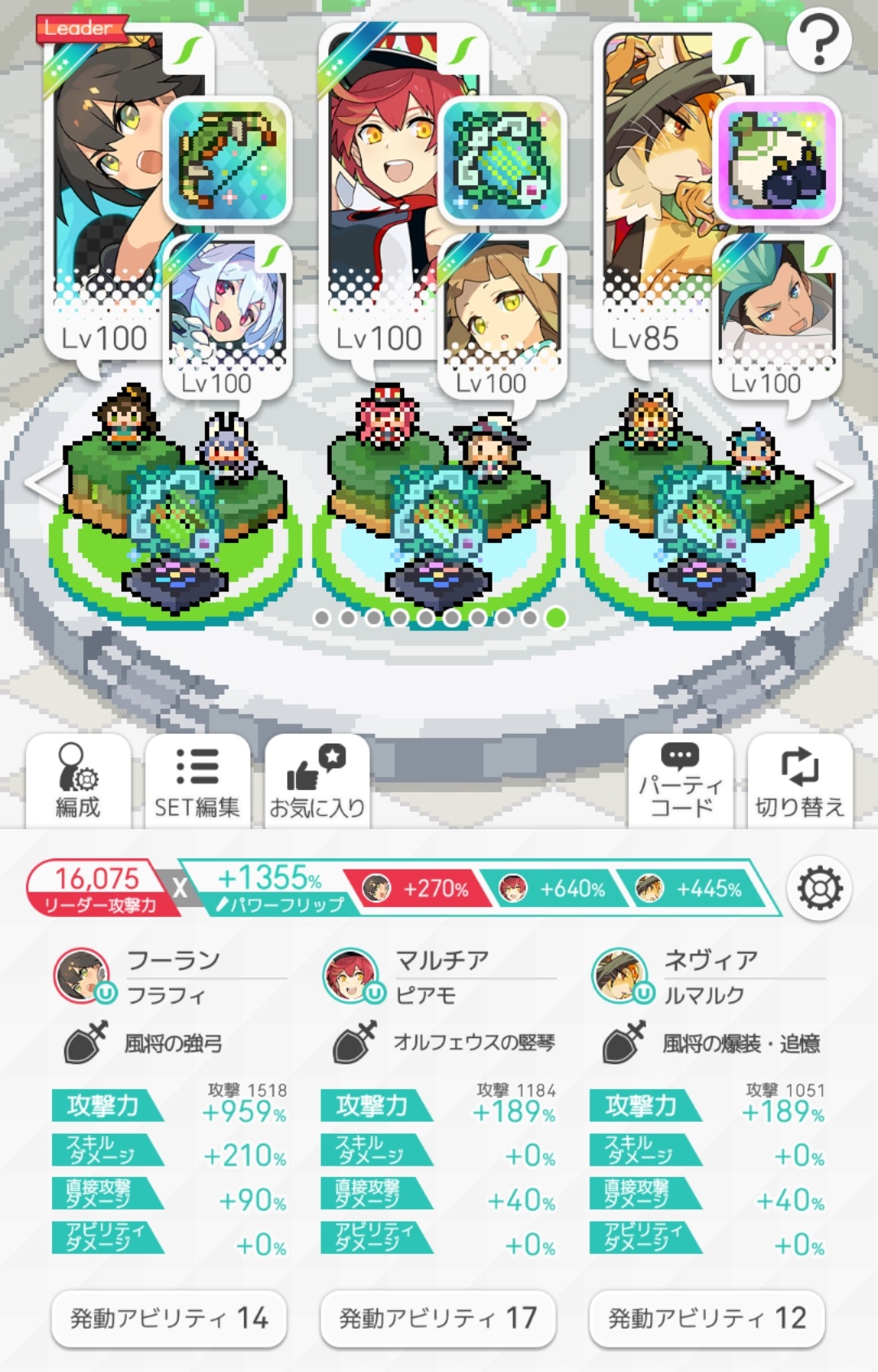This screenshot has height=1372, width=878.
Task: View 発動アビリティ 14 for フーラン
Action: (169, 1318)
